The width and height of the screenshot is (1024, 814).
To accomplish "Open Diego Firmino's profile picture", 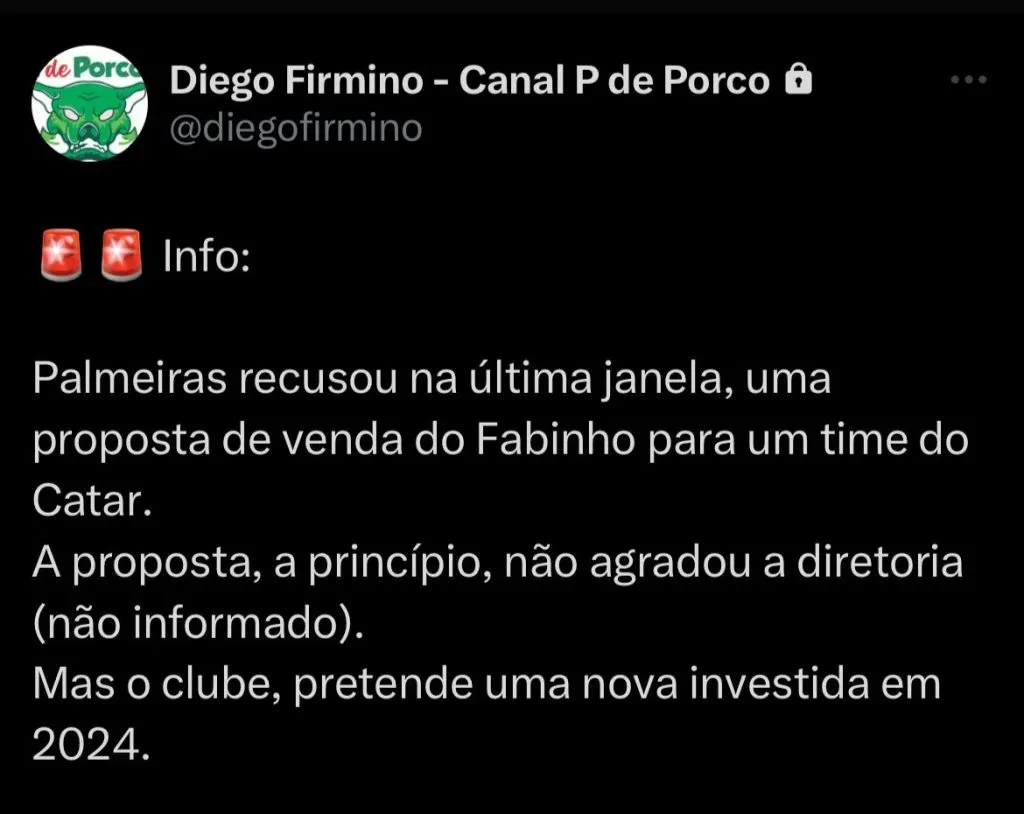I will tap(89, 104).
